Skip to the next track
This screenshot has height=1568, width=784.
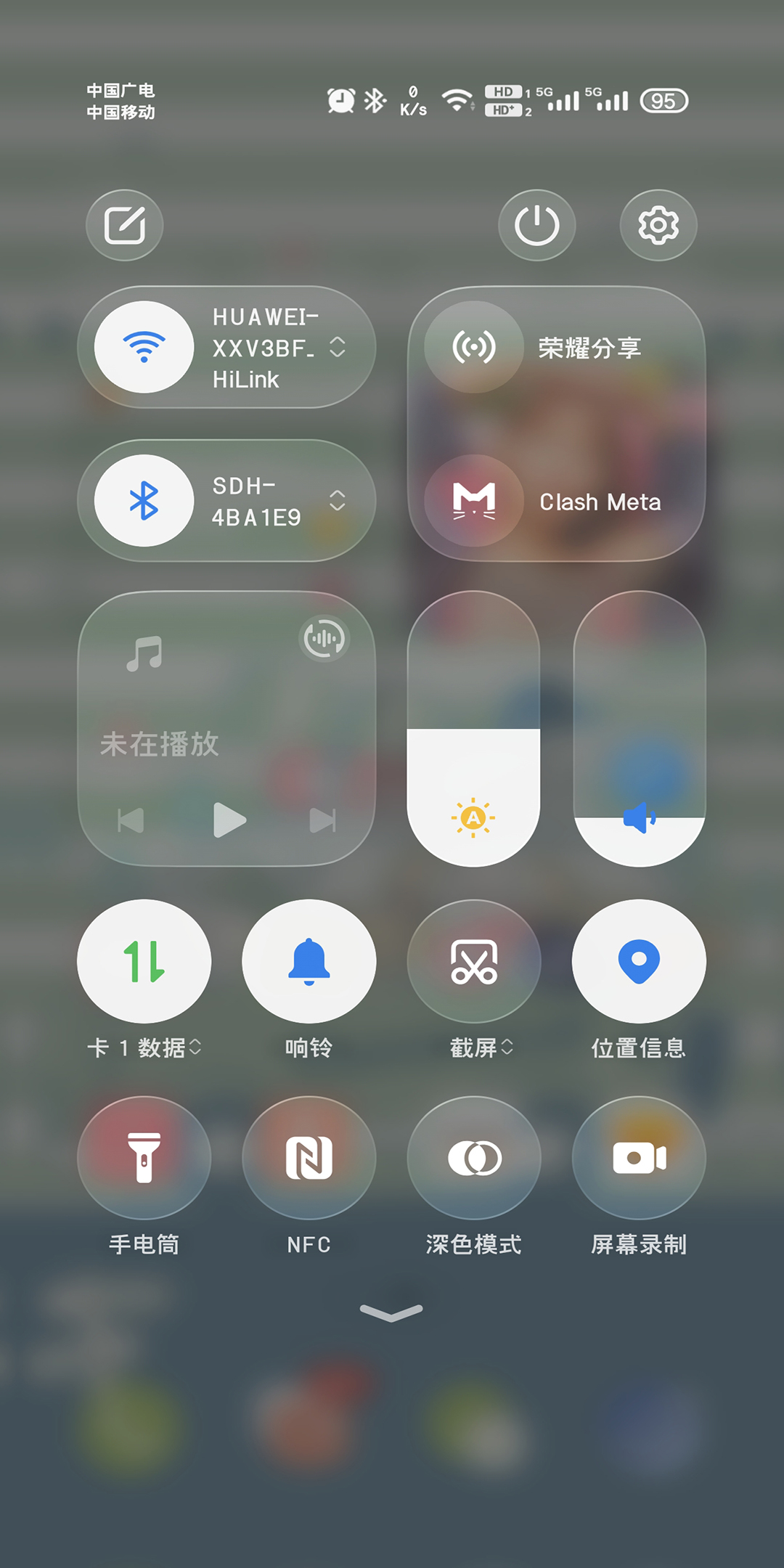[322, 820]
